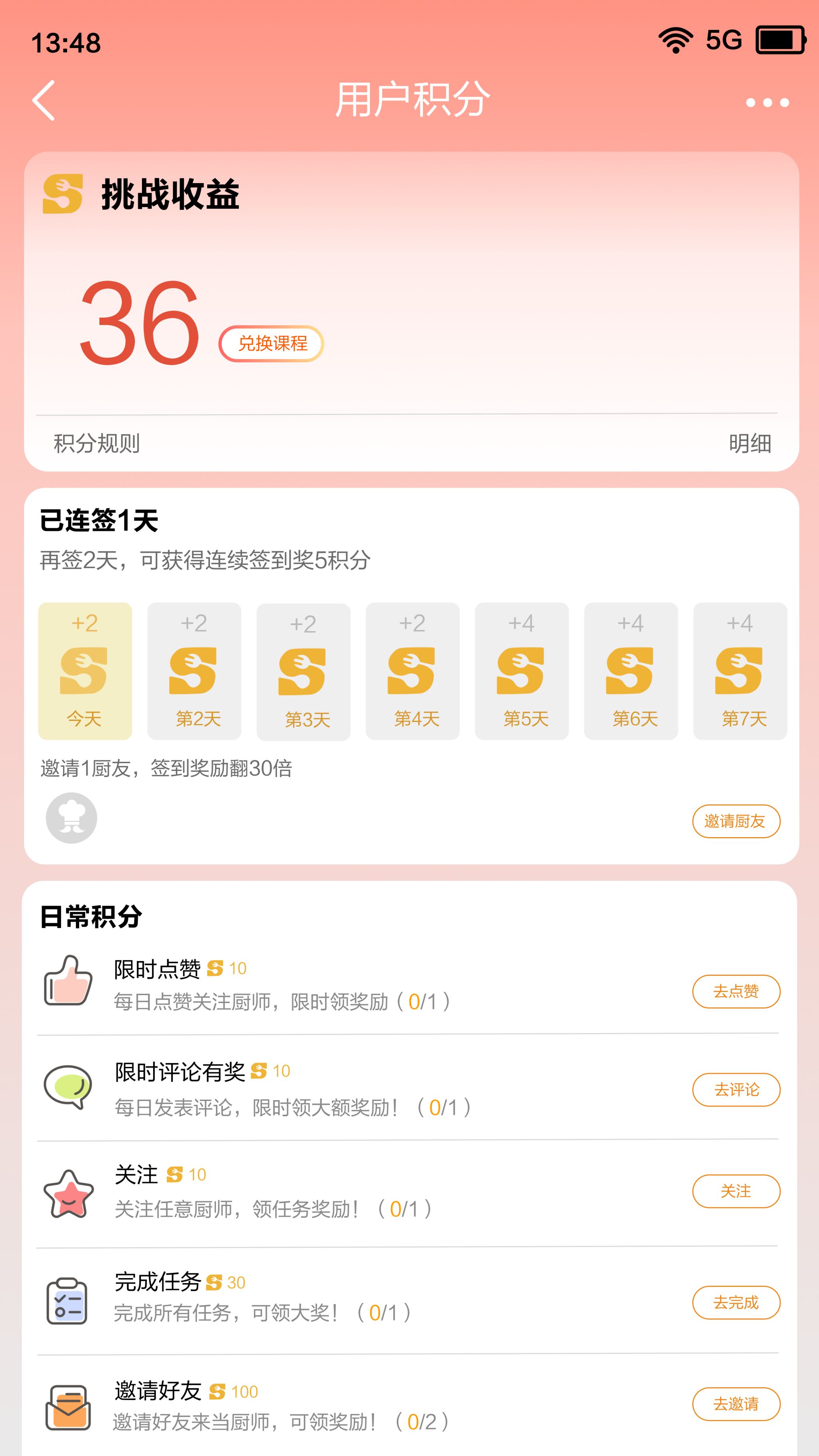Open the three-dot overflow menu

coord(767,102)
